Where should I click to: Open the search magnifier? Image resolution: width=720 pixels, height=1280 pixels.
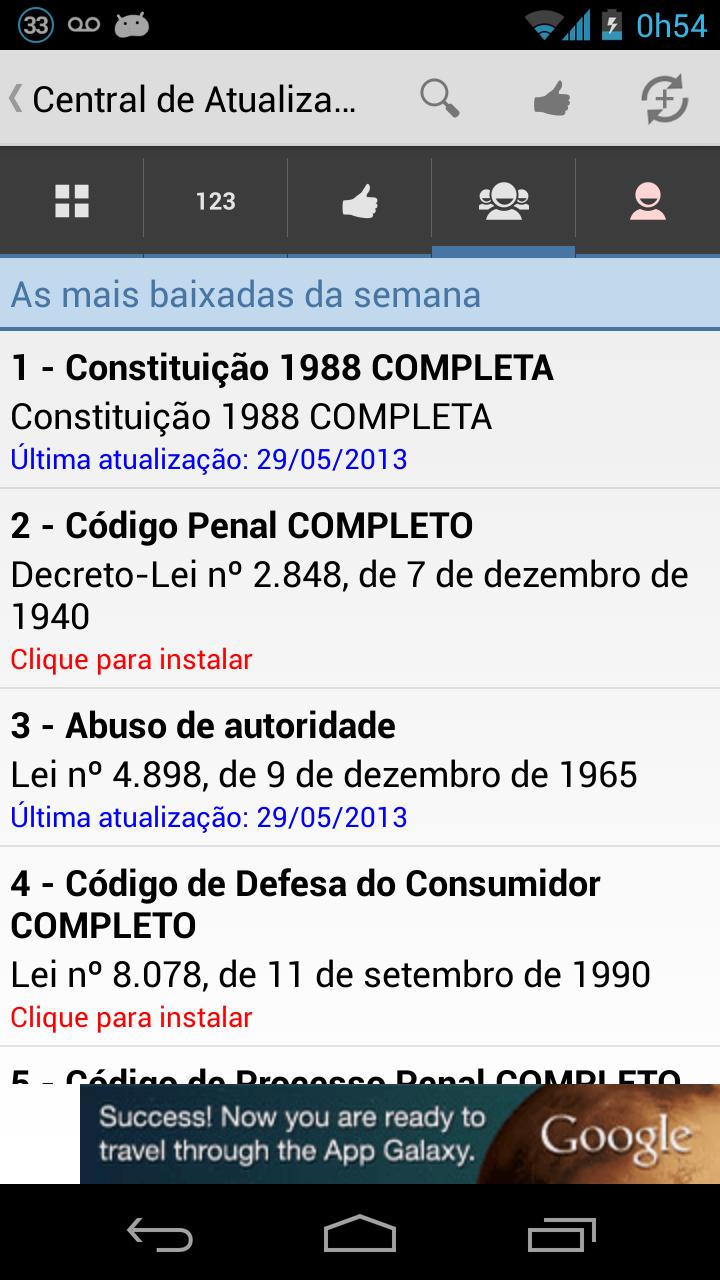pyautogui.click(x=439, y=99)
